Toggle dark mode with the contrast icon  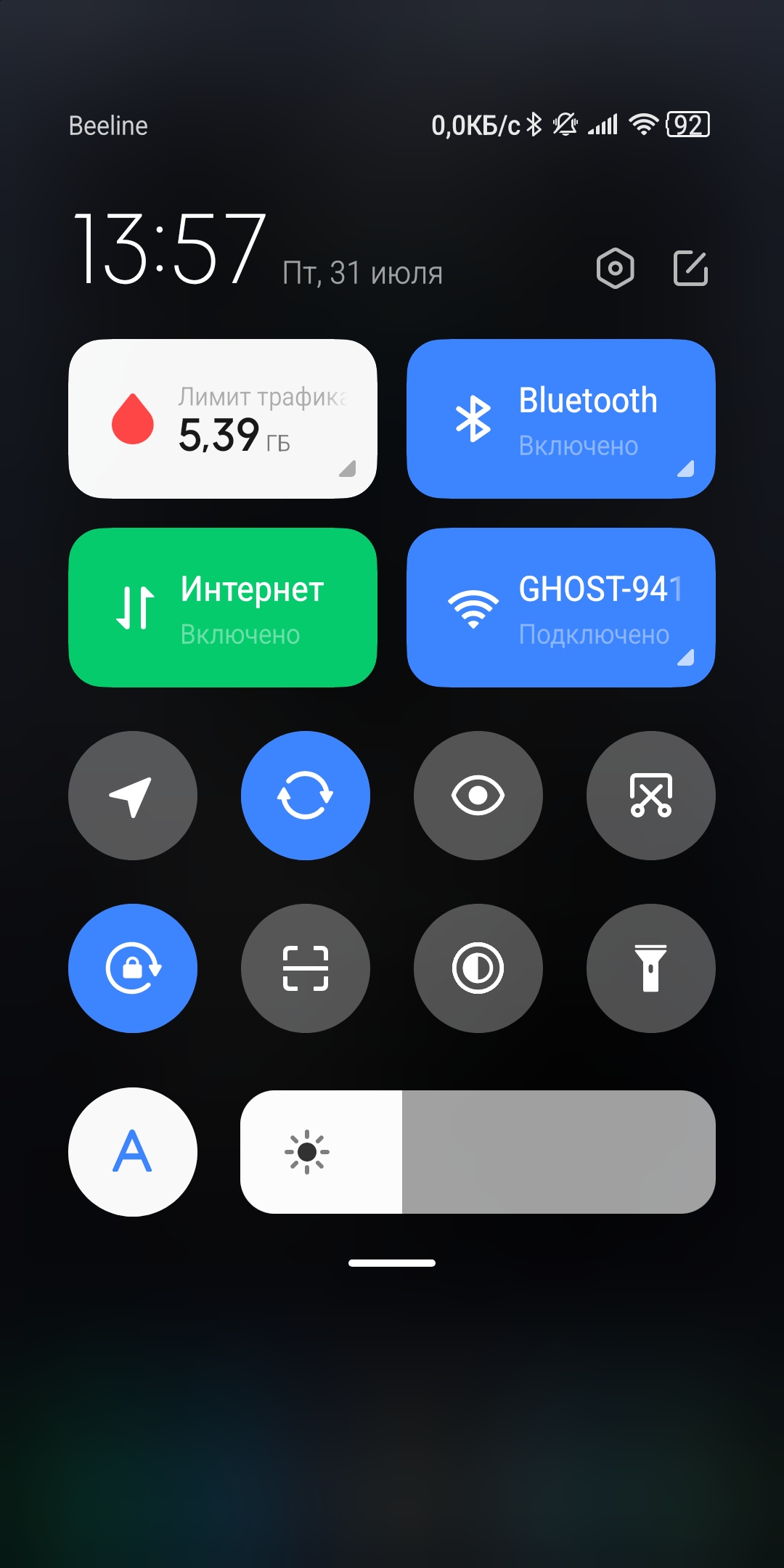(x=478, y=968)
